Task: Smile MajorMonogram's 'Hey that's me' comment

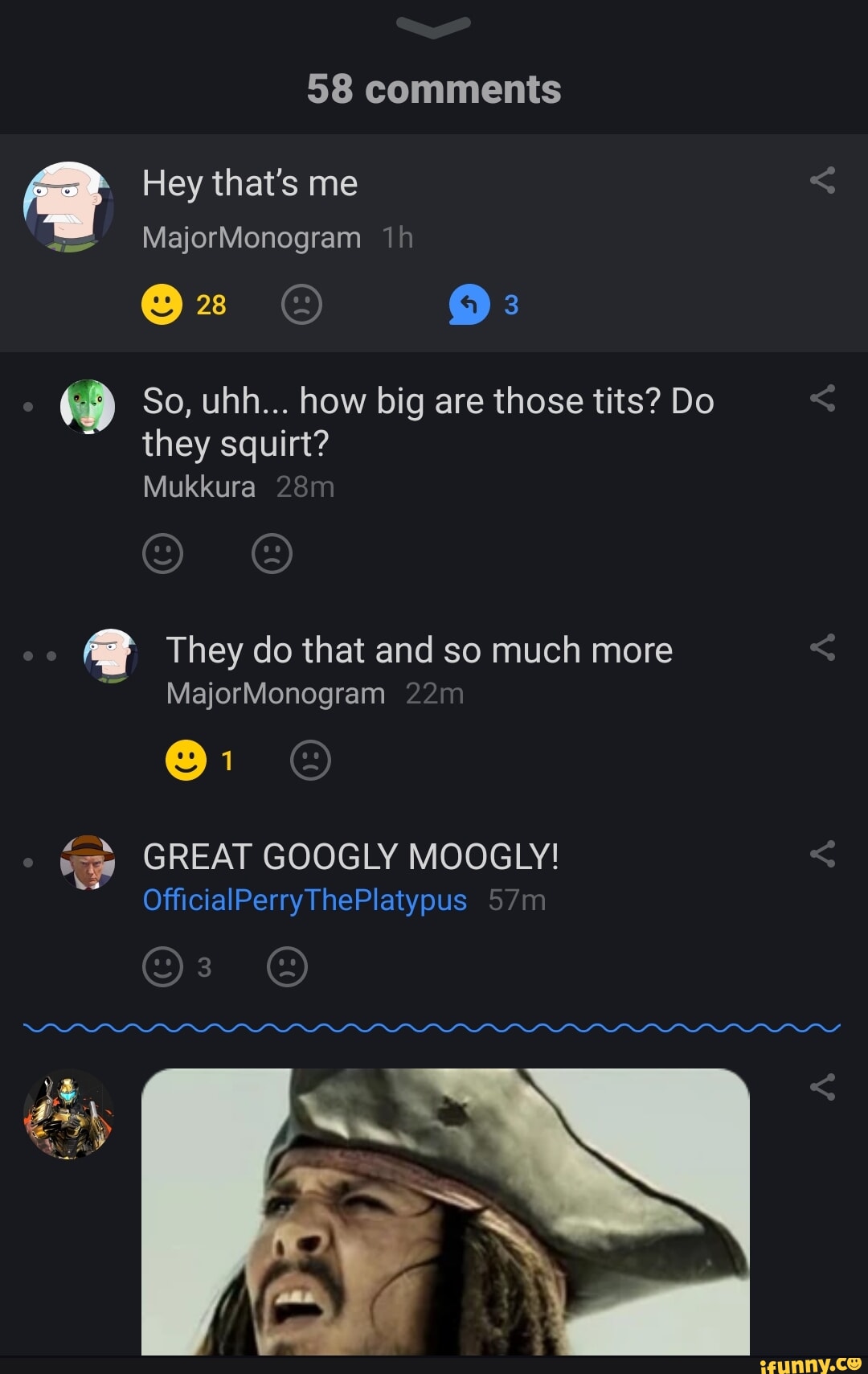Action: (162, 305)
